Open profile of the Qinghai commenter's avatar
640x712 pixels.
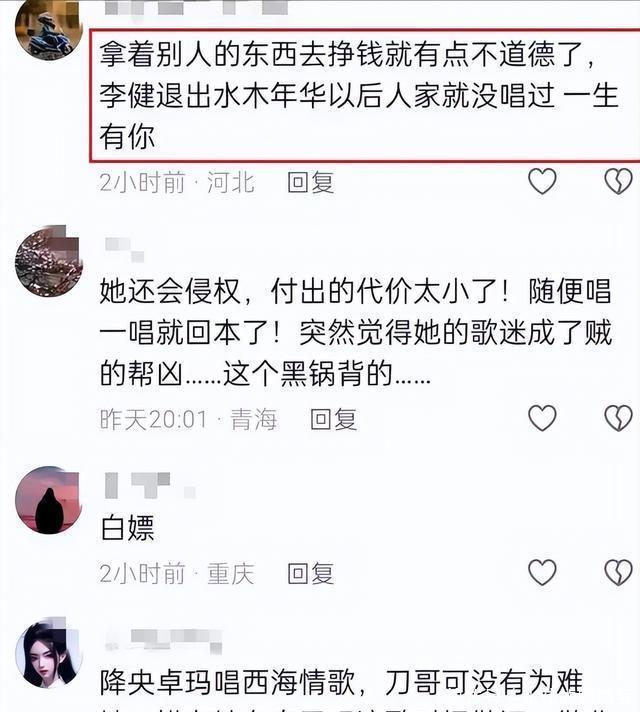(48, 261)
